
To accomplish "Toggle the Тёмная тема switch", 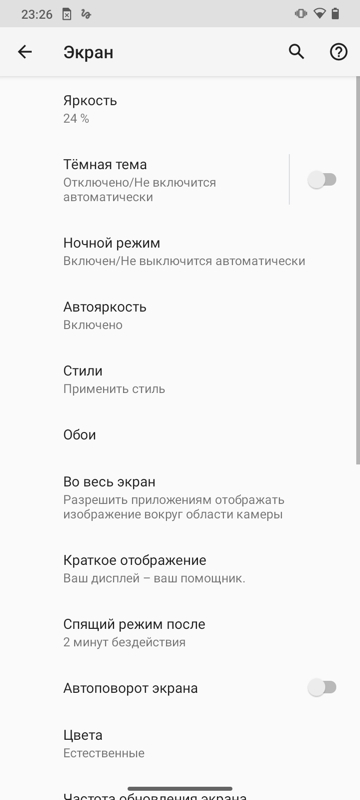I will 322,180.
